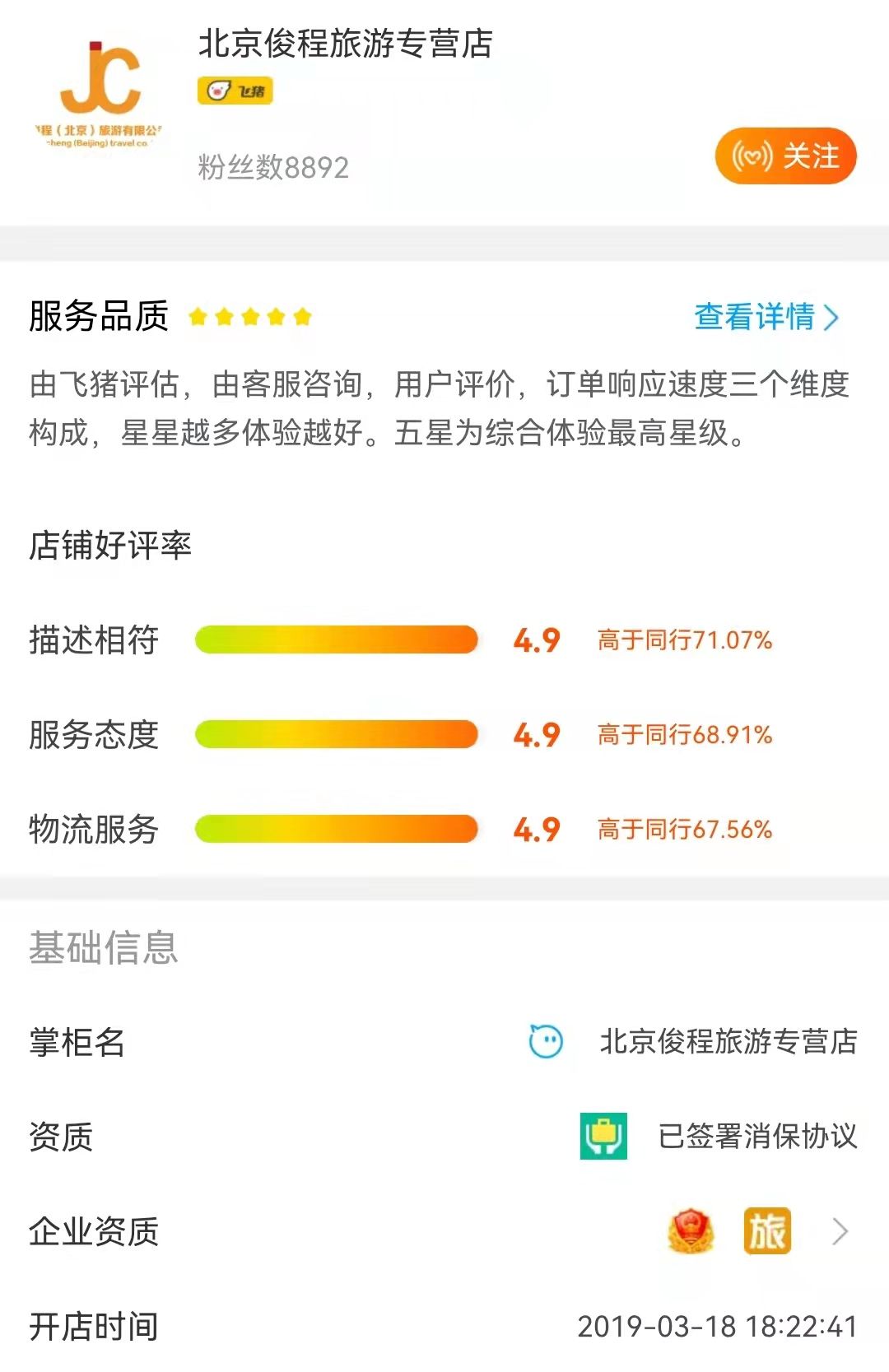Open 查看详情 service quality details
The image size is (889, 1372).
click(x=766, y=317)
